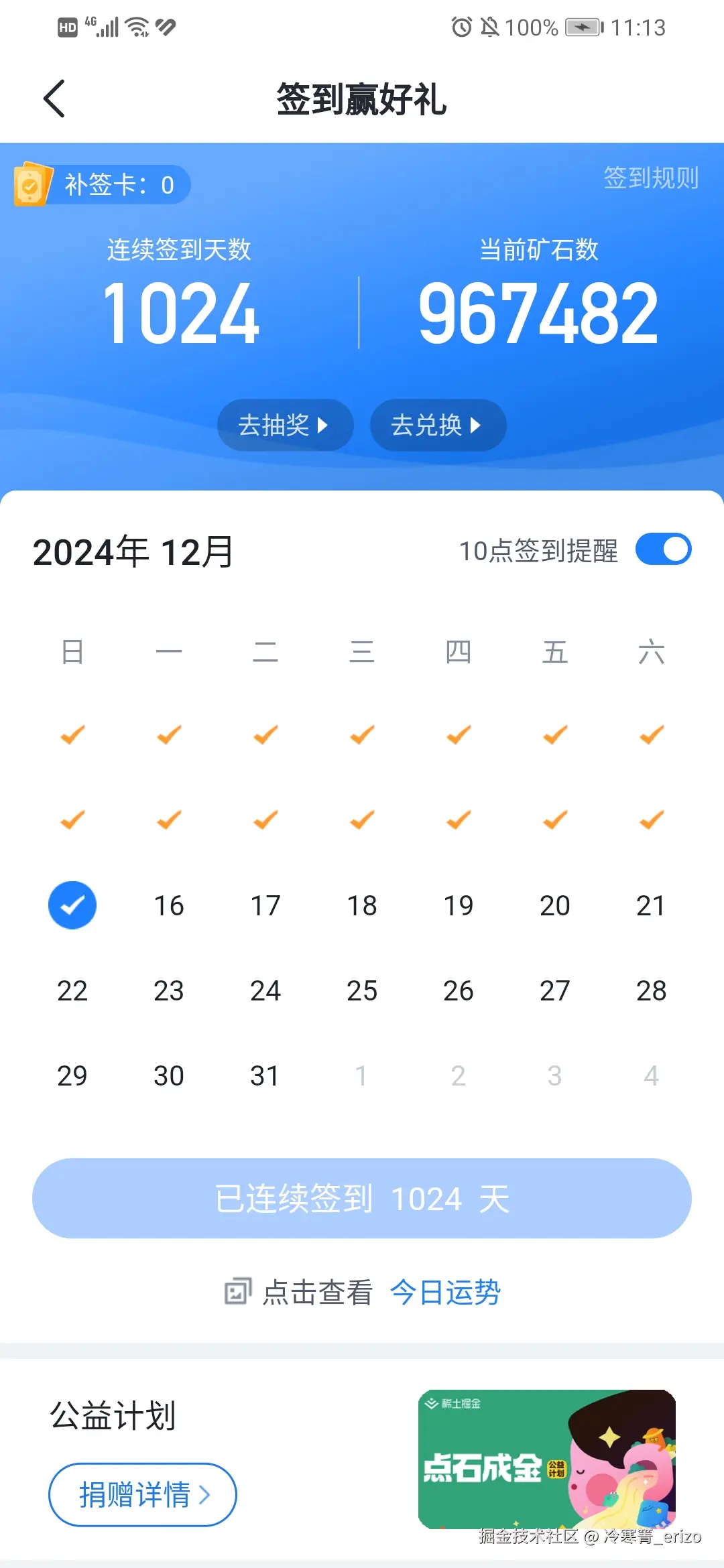Tap the back arrow to exit check-in page
The image size is (724, 1568).
(x=54, y=99)
